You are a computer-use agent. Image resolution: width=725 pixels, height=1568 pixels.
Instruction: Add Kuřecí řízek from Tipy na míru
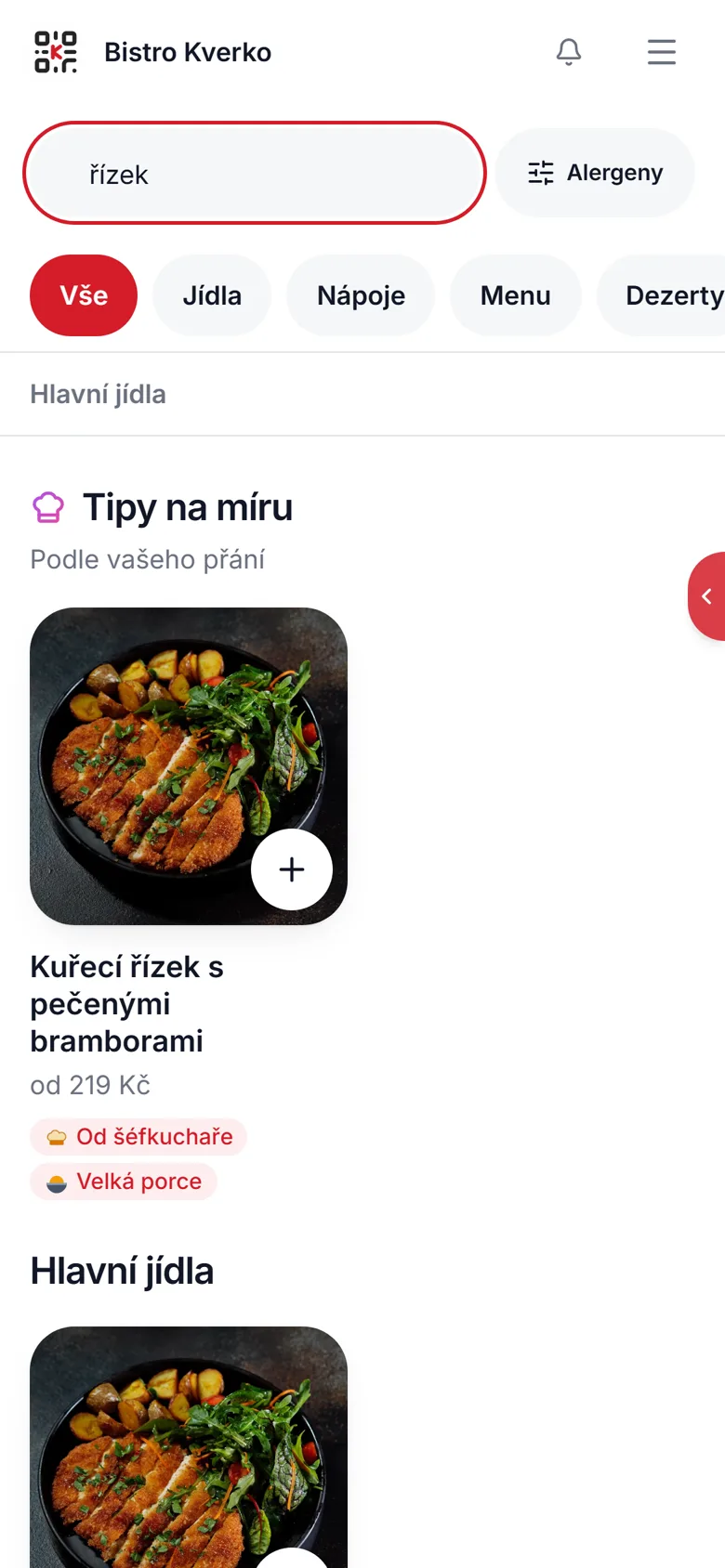[x=292, y=869]
